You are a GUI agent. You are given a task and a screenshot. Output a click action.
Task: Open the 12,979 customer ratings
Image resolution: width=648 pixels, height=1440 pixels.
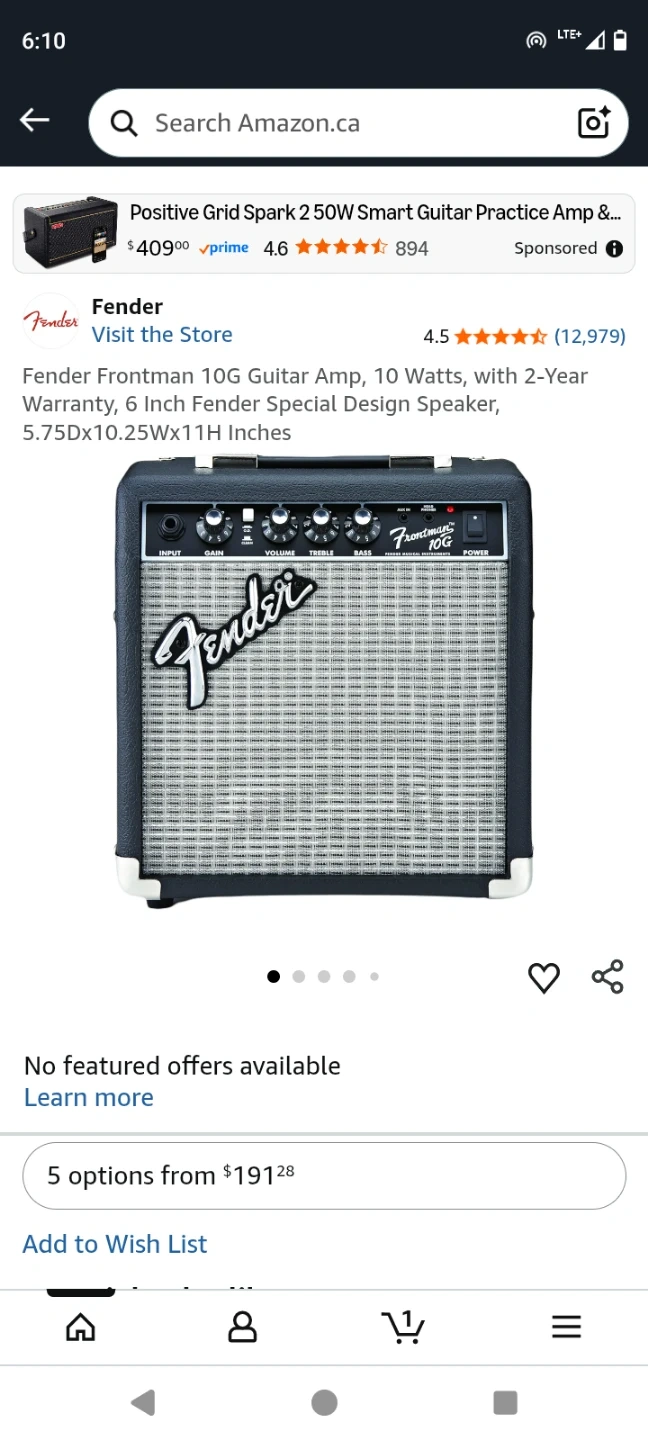pos(589,336)
